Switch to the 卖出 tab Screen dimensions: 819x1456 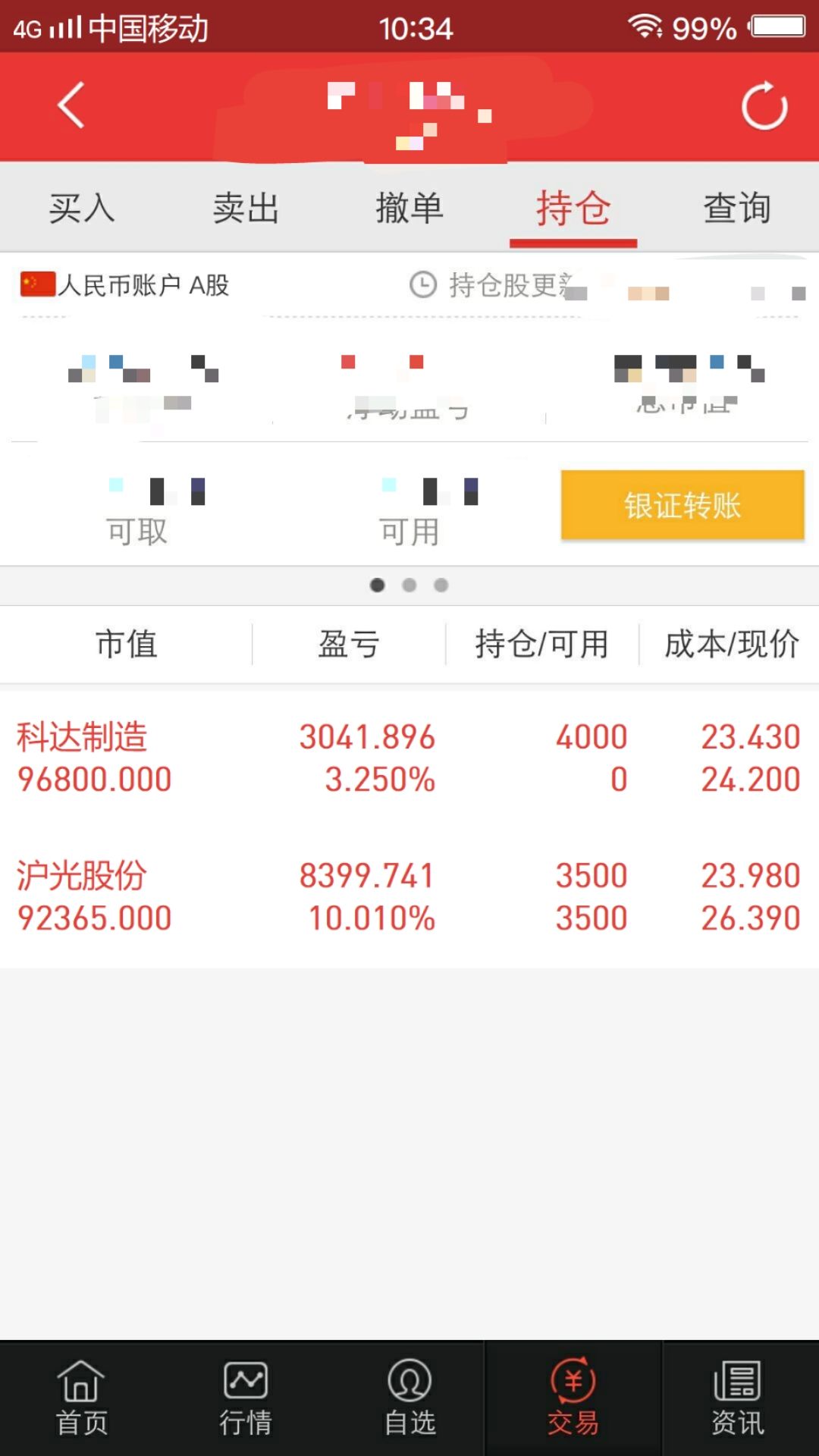[x=246, y=208]
